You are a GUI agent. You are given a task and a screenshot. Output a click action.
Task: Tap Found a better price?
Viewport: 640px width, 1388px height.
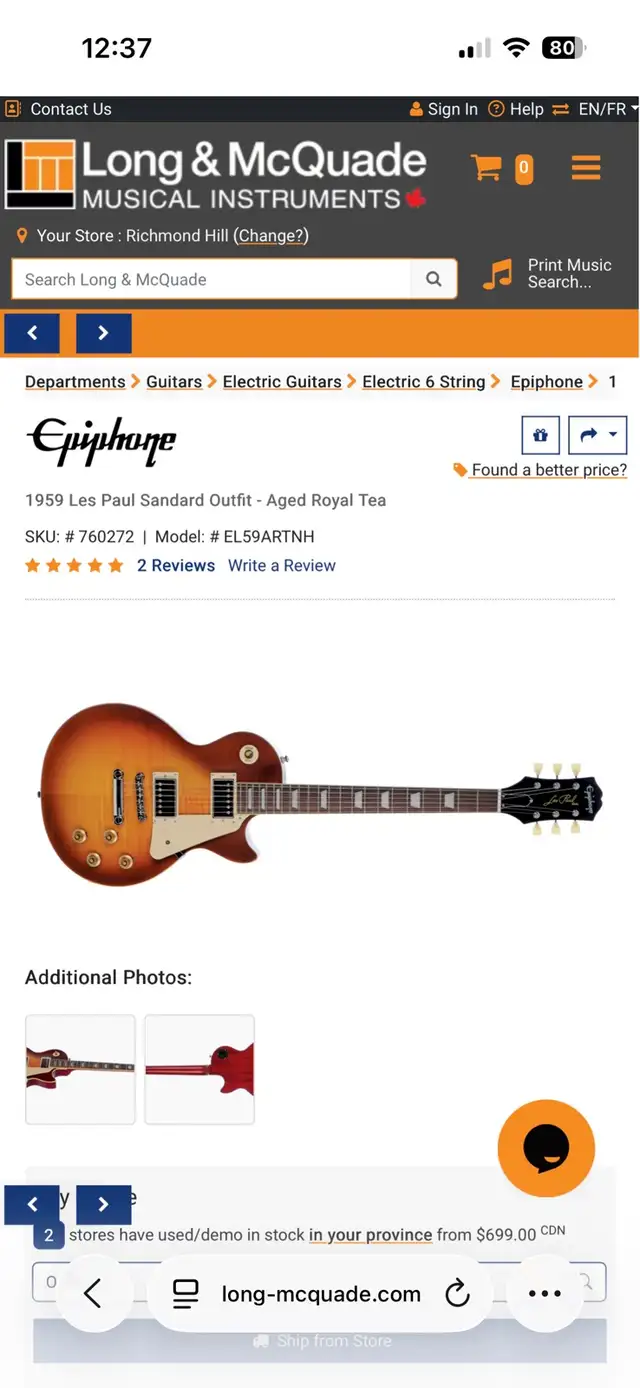[x=548, y=470]
